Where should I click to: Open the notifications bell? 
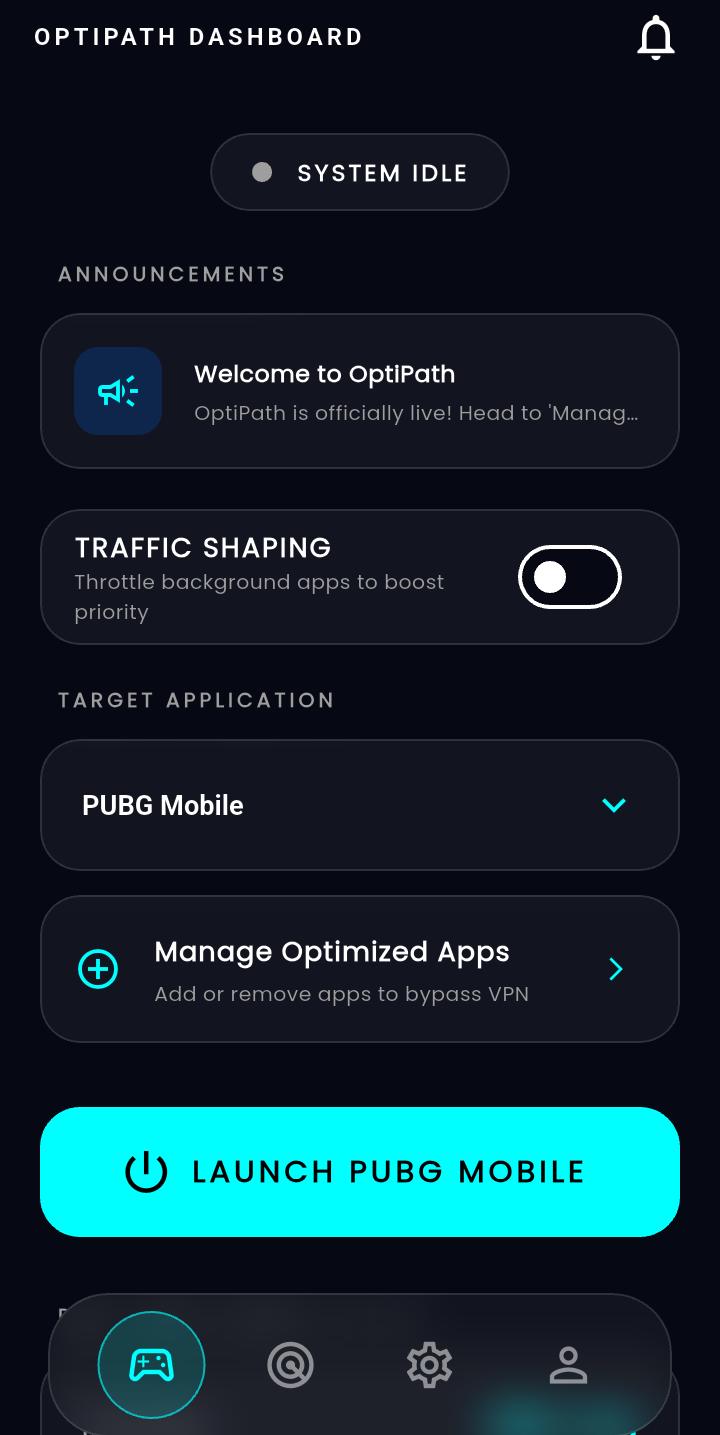coord(656,38)
